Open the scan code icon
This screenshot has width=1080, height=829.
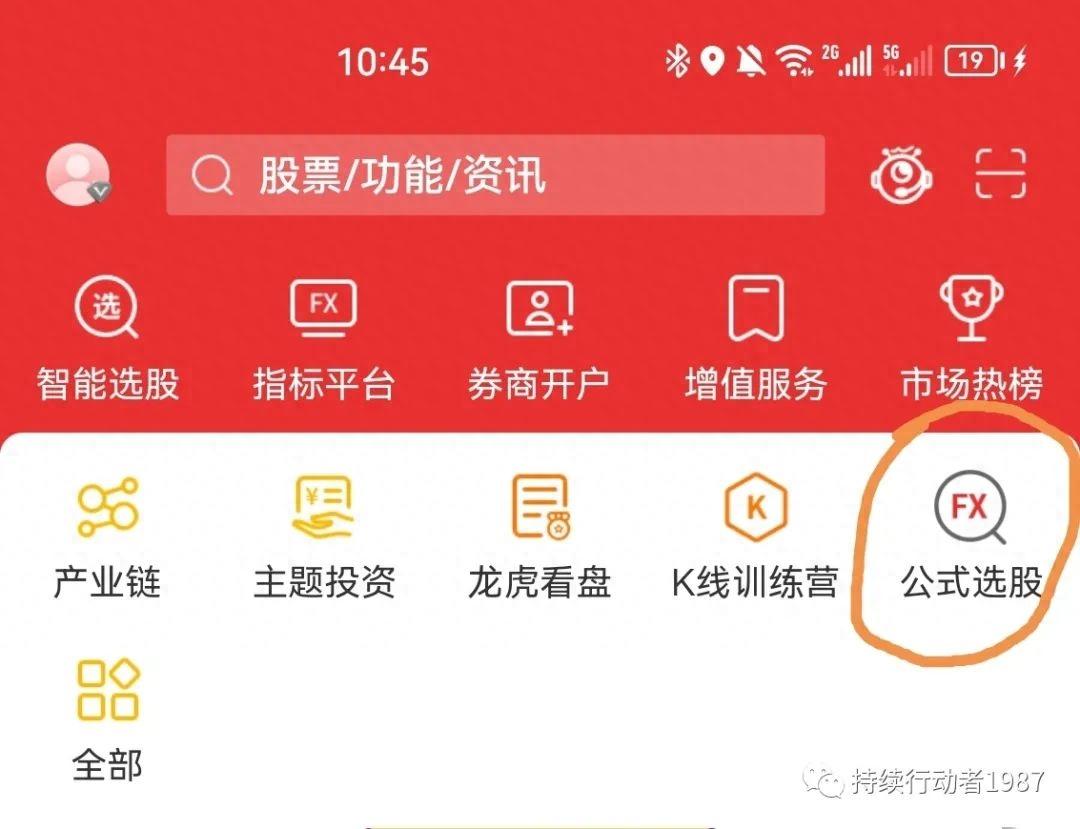[1000, 176]
